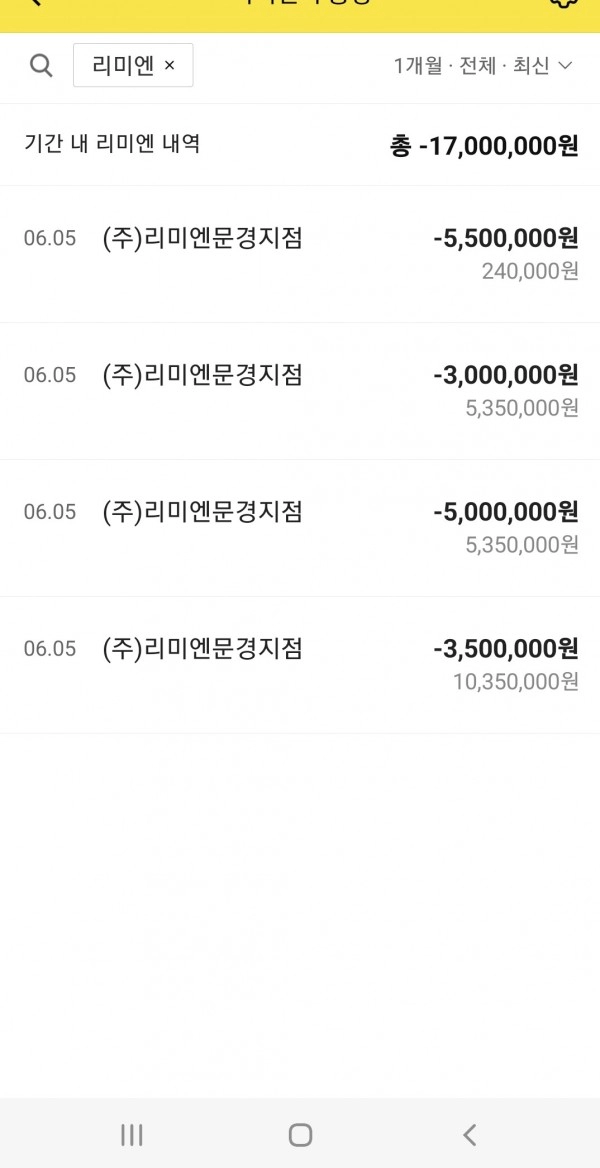Open the -3,000,000원 transaction

point(300,391)
